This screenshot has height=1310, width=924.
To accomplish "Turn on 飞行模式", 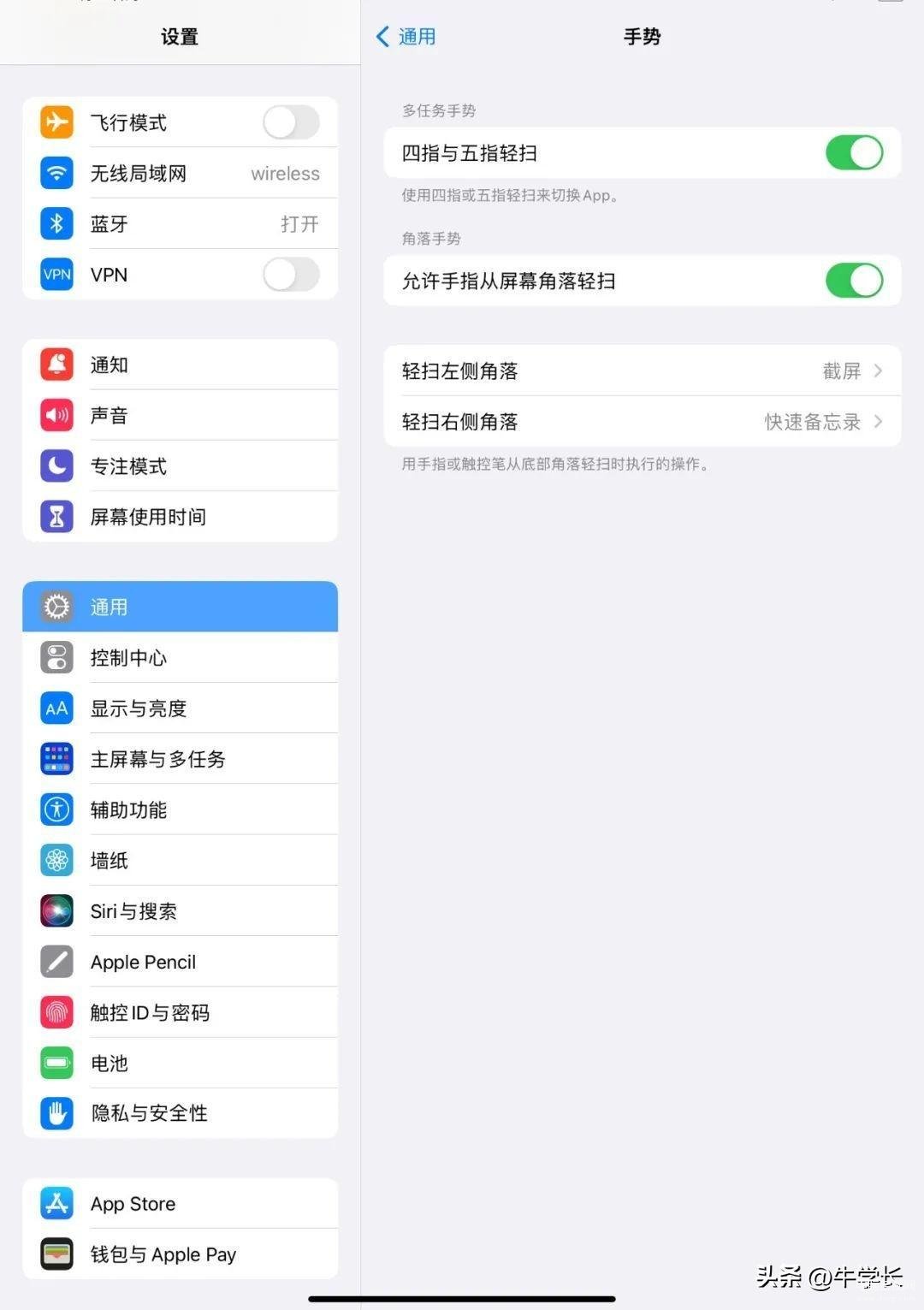I will (291, 122).
